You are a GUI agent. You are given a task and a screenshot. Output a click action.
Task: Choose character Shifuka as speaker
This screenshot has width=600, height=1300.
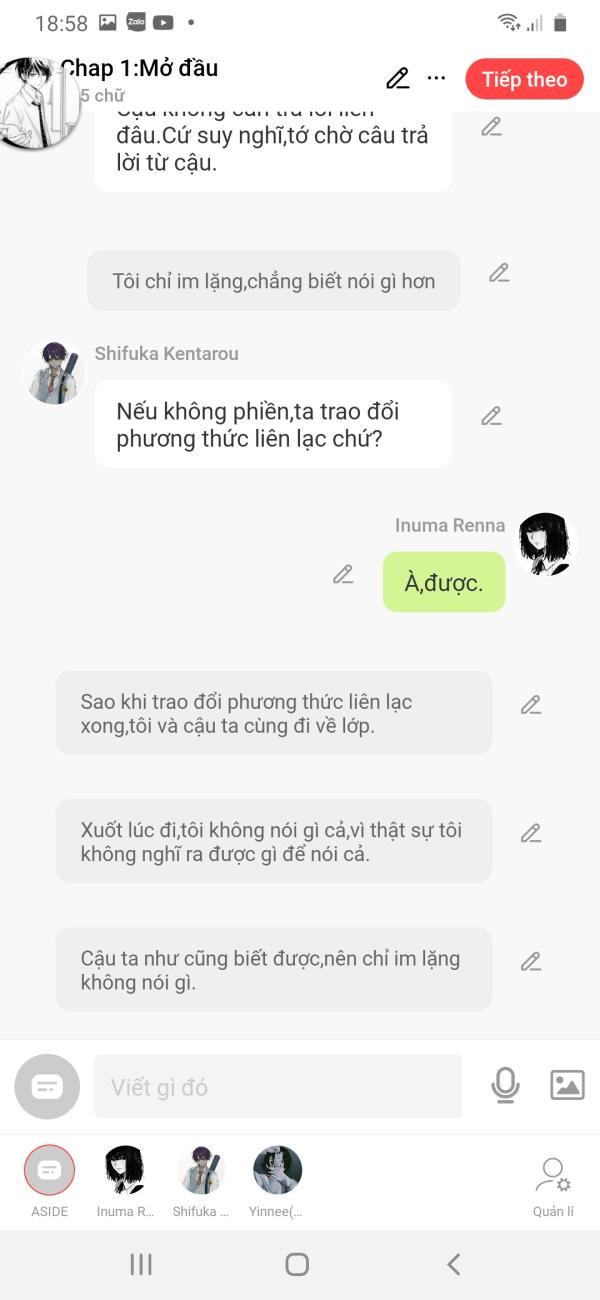coord(201,1170)
